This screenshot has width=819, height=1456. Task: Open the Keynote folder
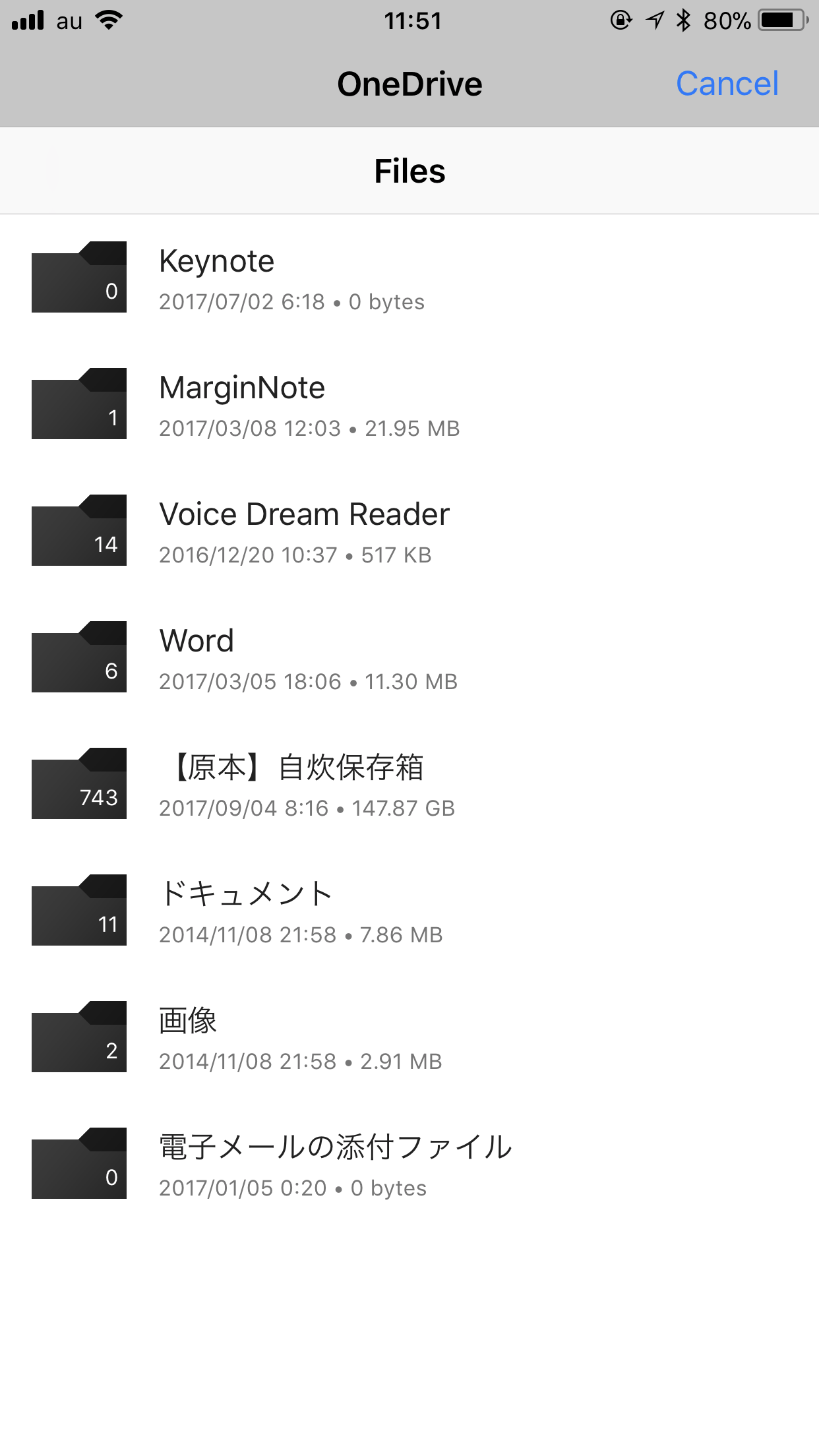[x=409, y=278]
